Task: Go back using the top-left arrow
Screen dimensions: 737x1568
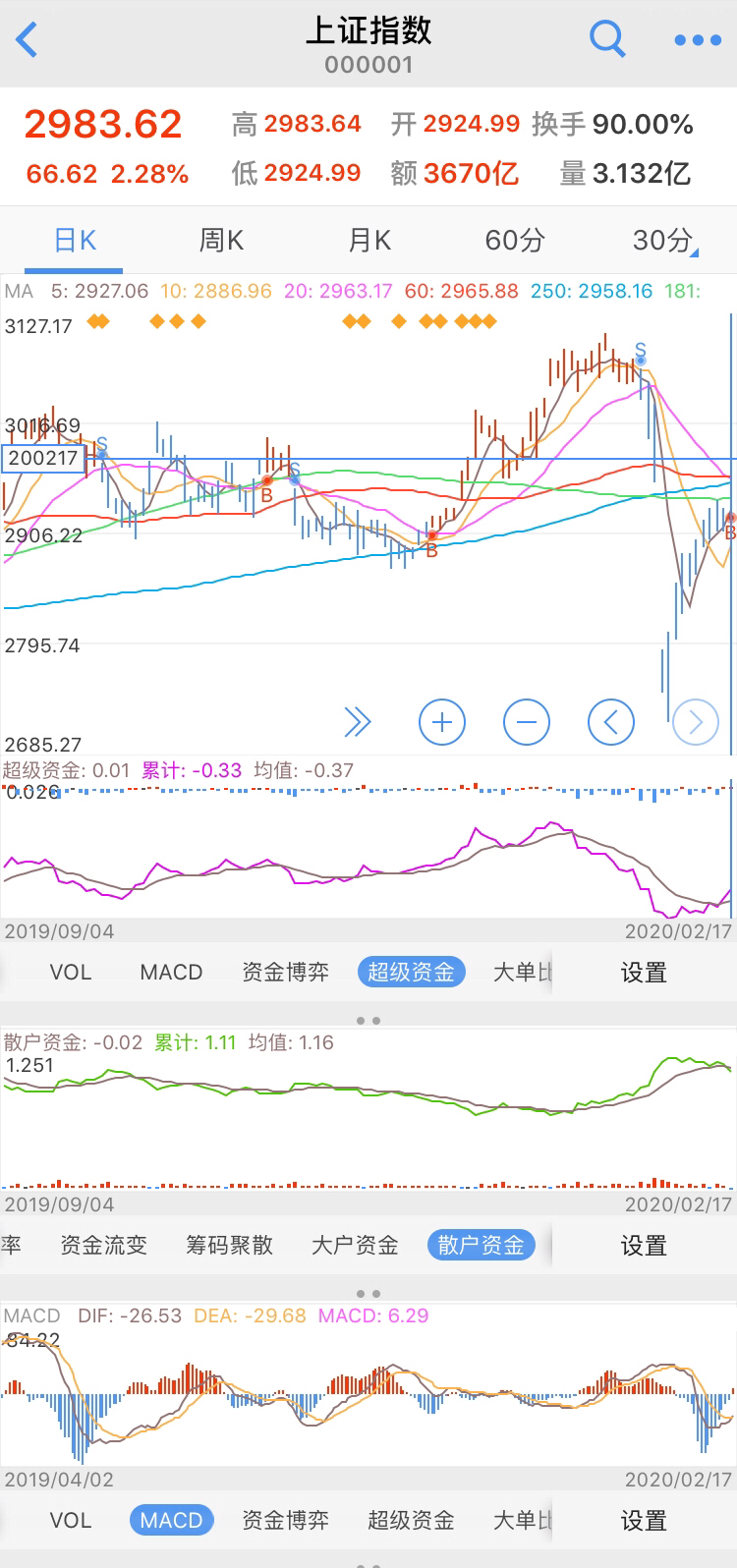Action: coord(28,40)
